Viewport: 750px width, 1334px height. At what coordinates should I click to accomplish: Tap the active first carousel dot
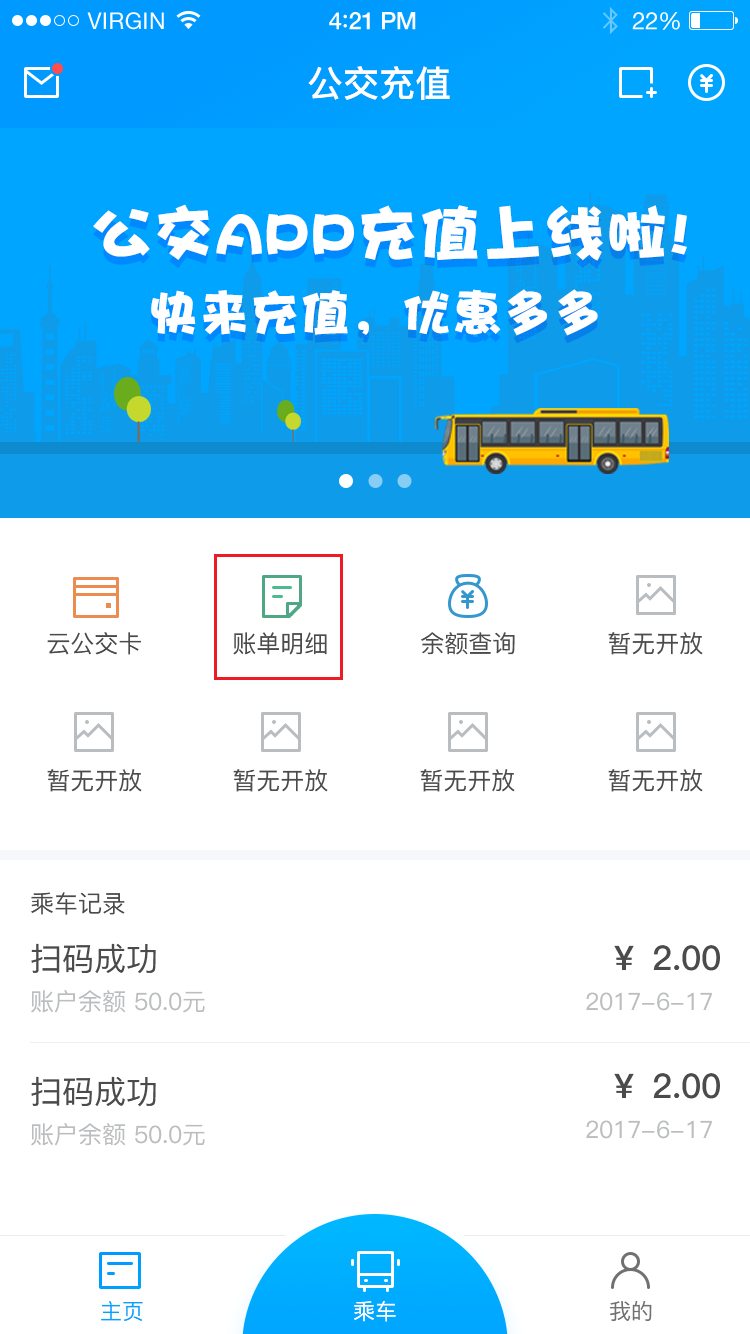pos(346,481)
